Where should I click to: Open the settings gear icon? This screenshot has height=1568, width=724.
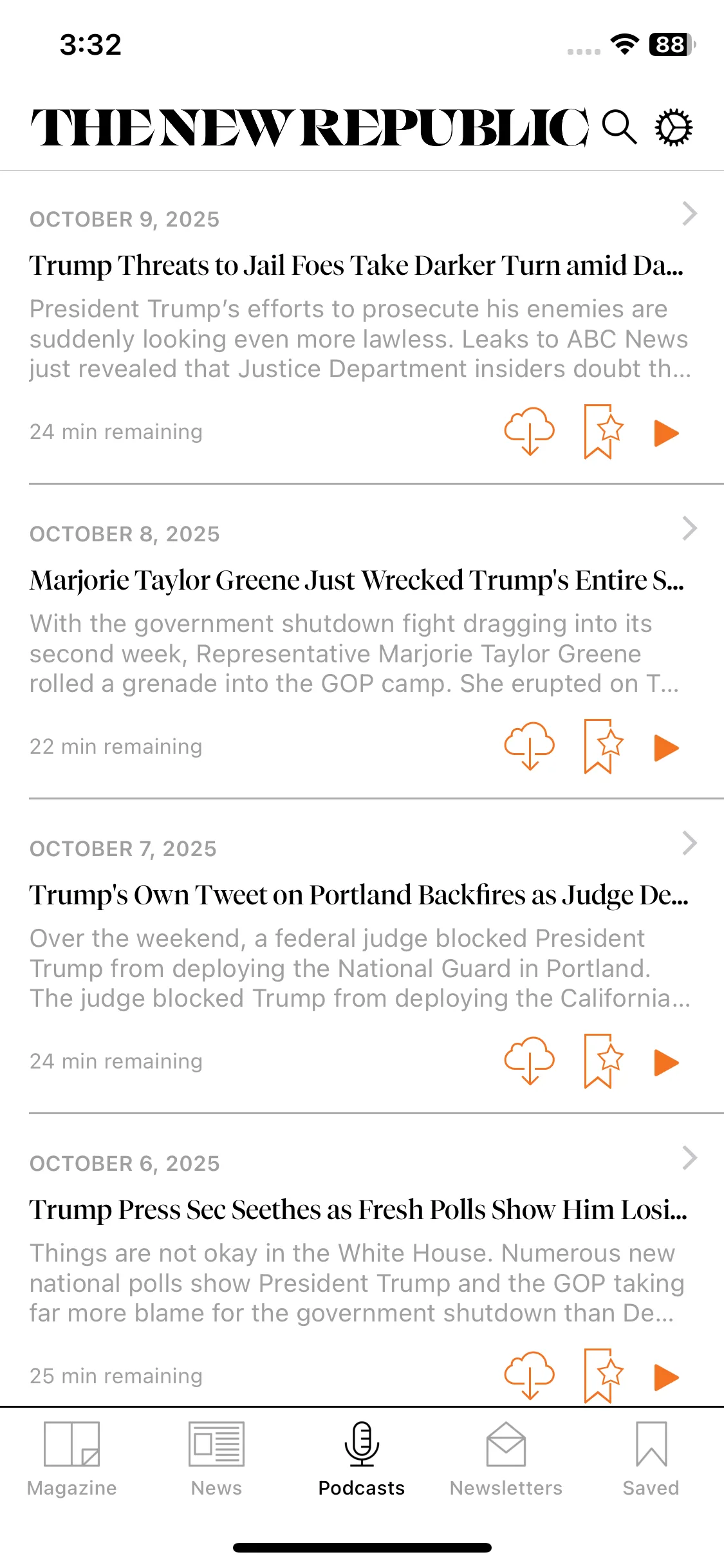coord(673,127)
